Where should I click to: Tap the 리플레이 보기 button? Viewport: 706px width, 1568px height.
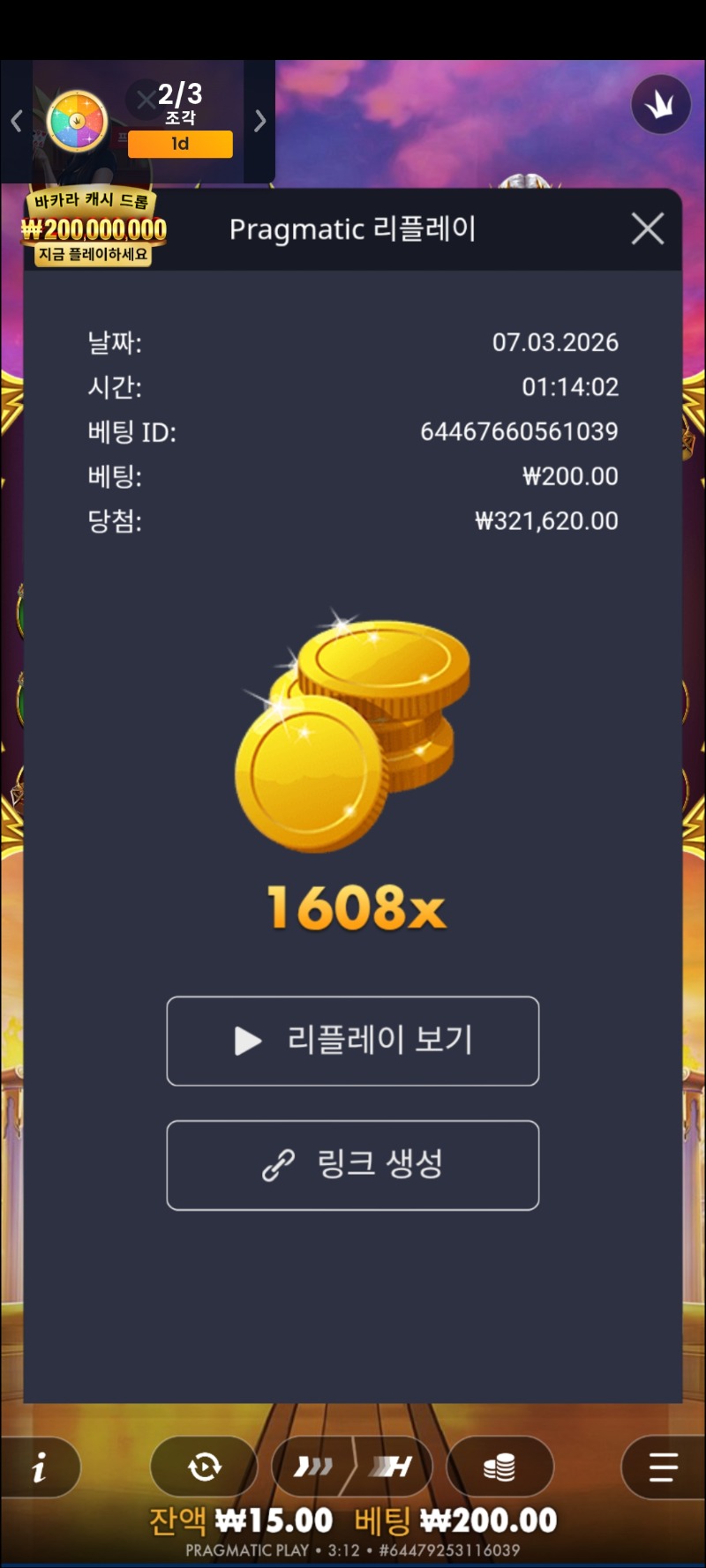point(353,1041)
